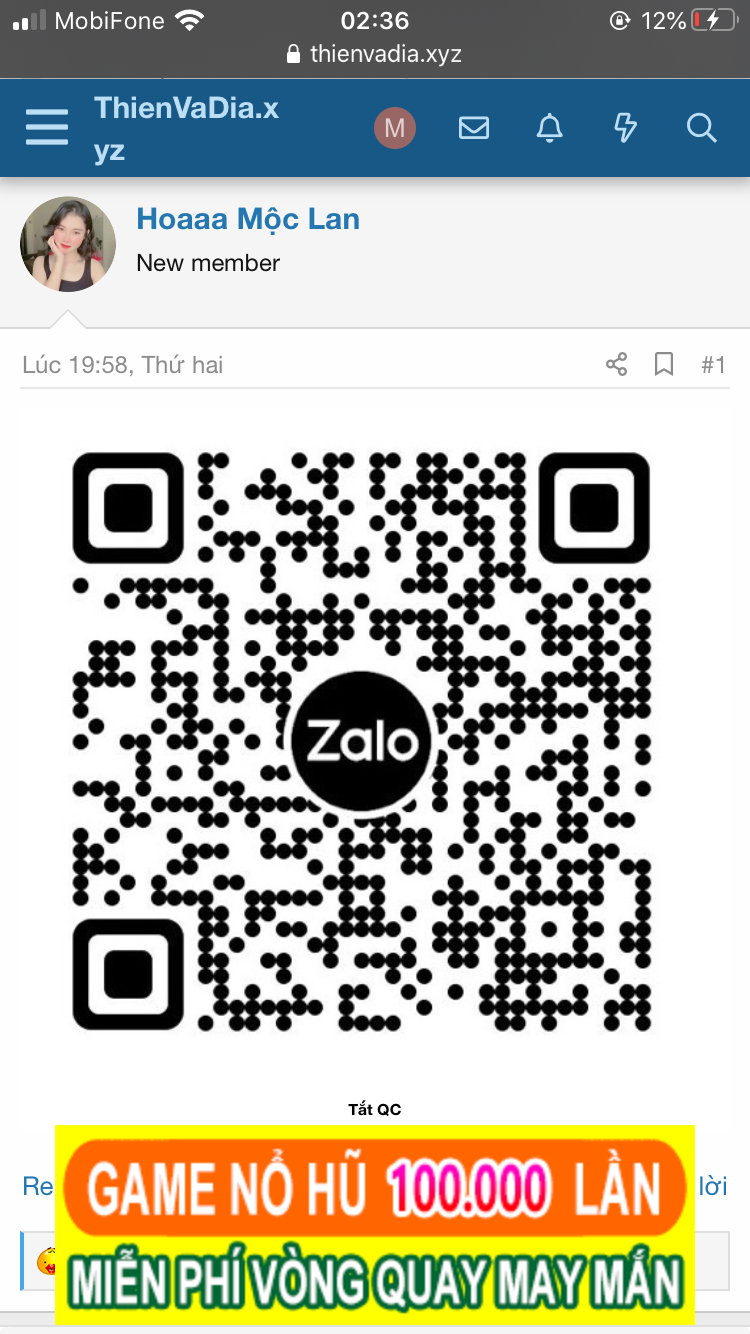The width and height of the screenshot is (750, 1334).
Task: Open the forum search
Action: [702, 128]
